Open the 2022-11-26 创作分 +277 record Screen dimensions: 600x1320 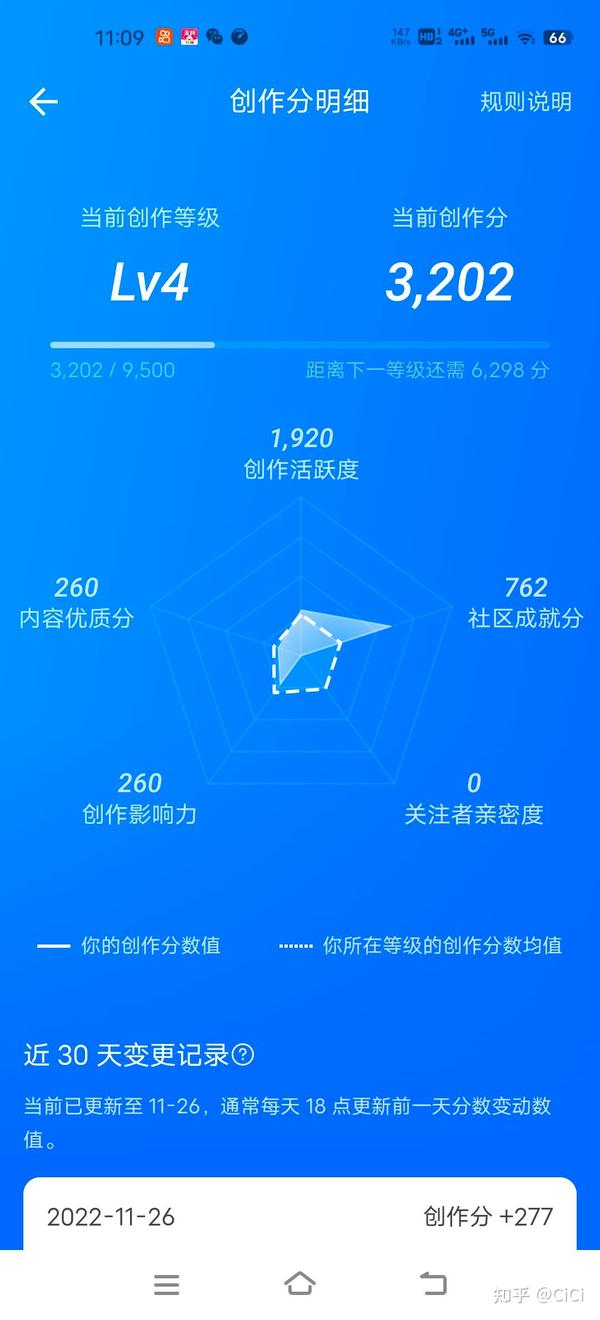[x=300, y=1215]
